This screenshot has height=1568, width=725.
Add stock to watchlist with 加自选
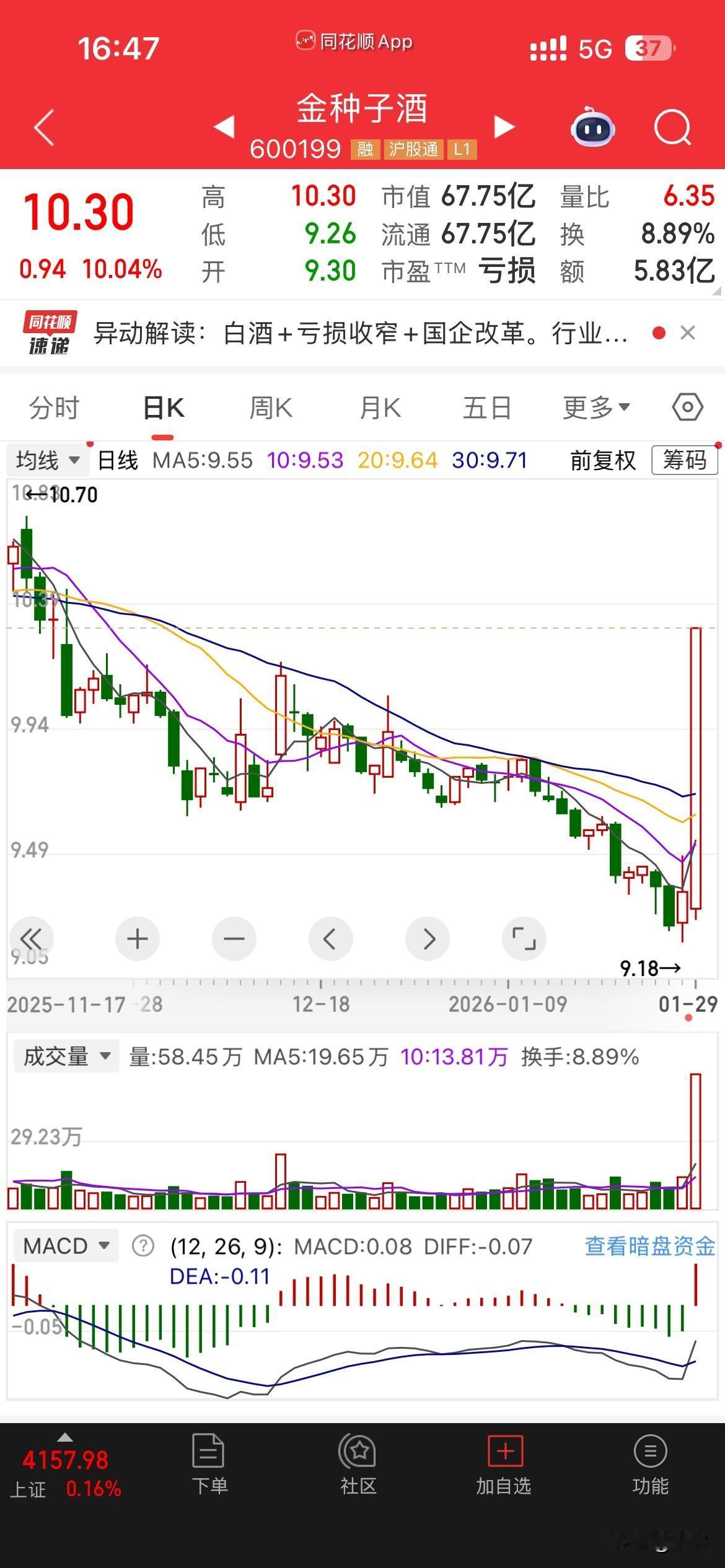[504, 1465]
